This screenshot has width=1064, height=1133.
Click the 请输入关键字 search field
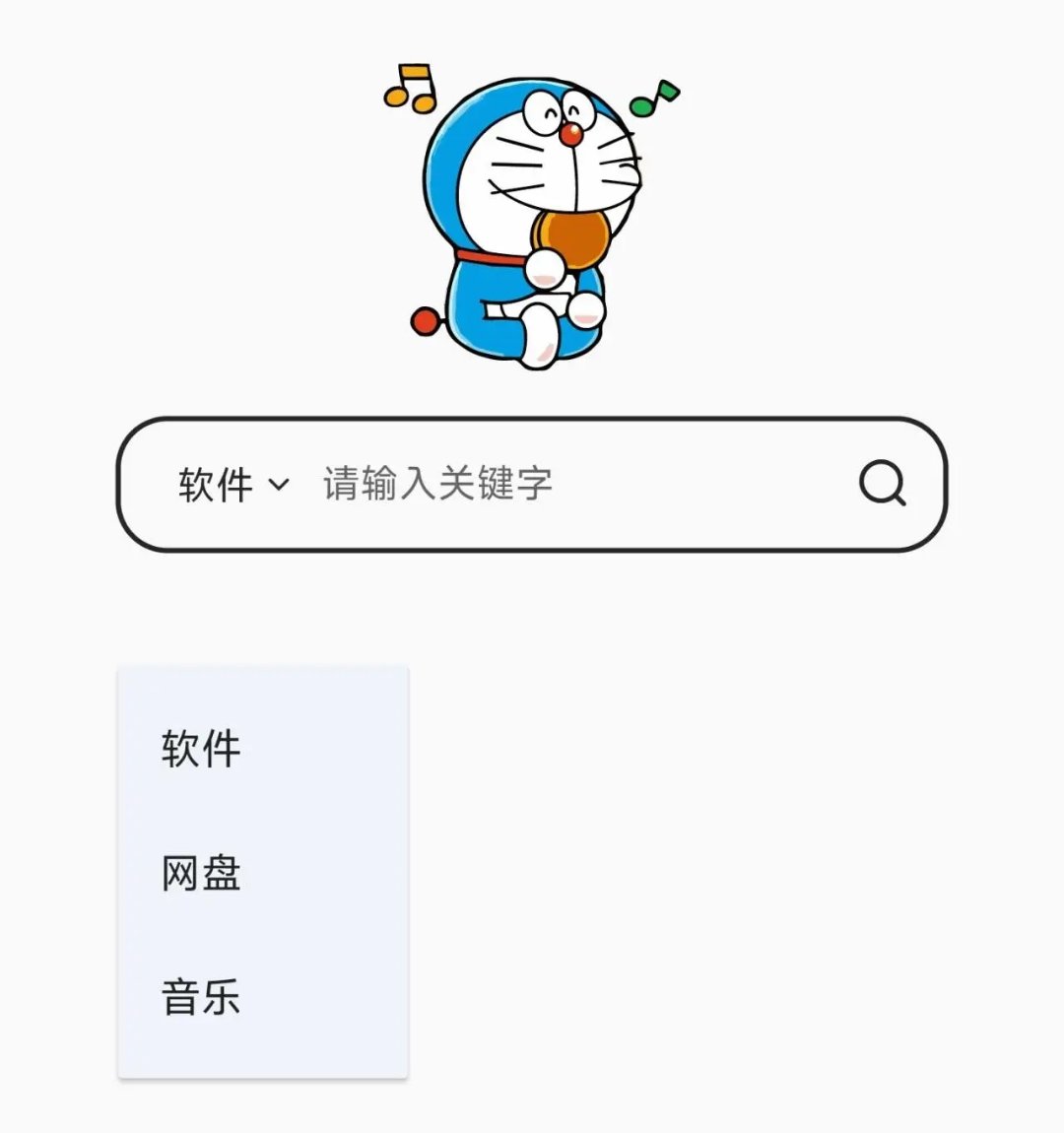438,484
